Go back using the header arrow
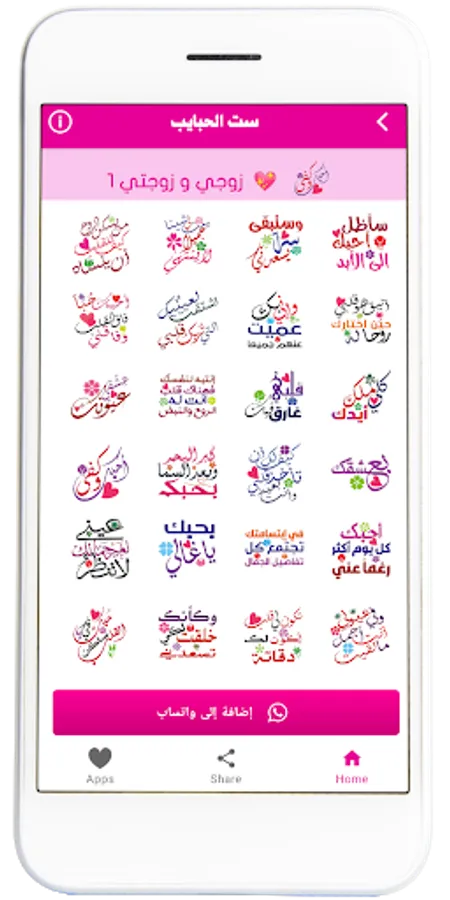The width and height of the screenshot is (450, 900). pos(383,122)
